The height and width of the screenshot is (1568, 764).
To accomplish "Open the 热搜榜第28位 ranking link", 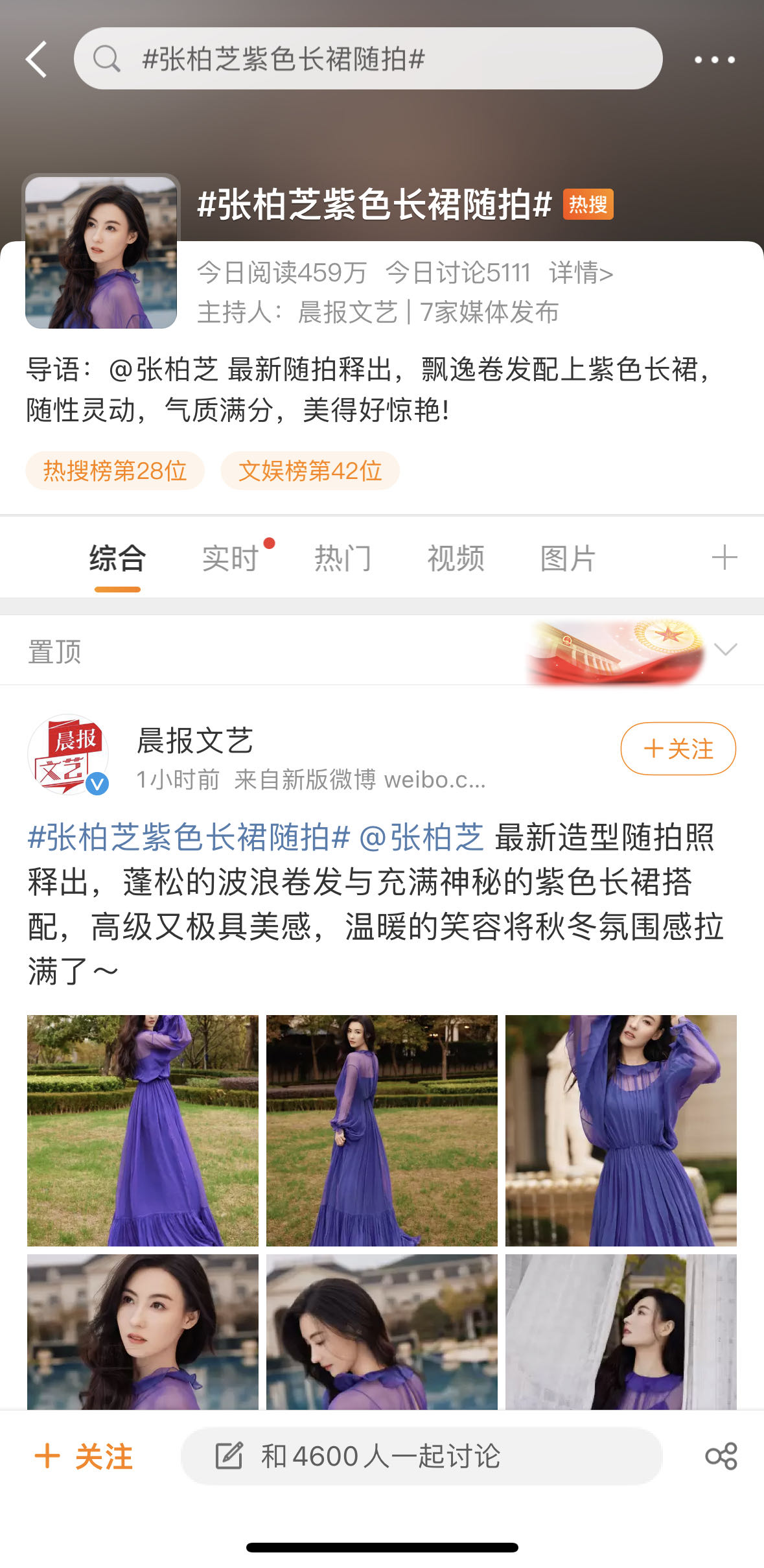I will coord(115,471).
